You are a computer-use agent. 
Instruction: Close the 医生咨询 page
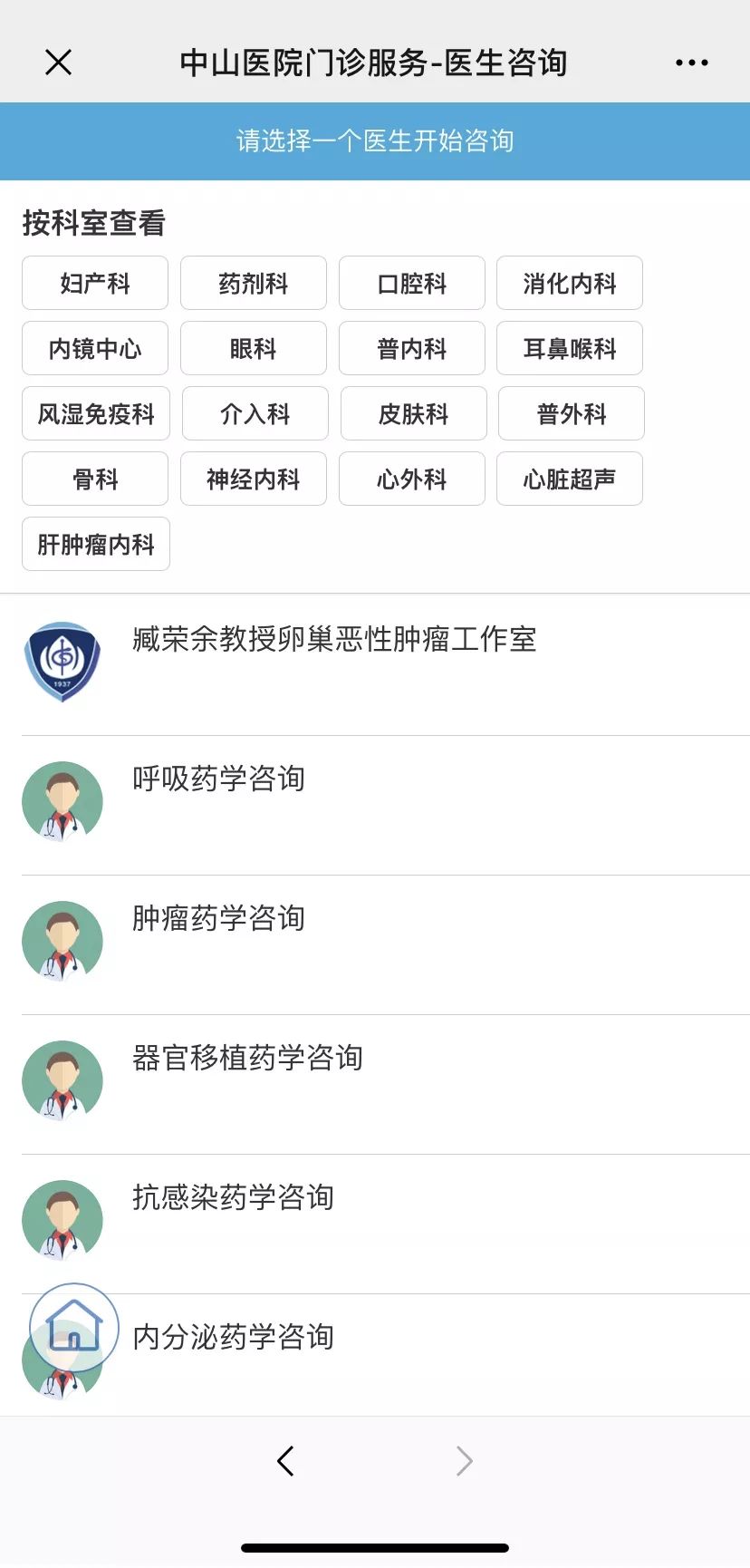click(58, 63)
